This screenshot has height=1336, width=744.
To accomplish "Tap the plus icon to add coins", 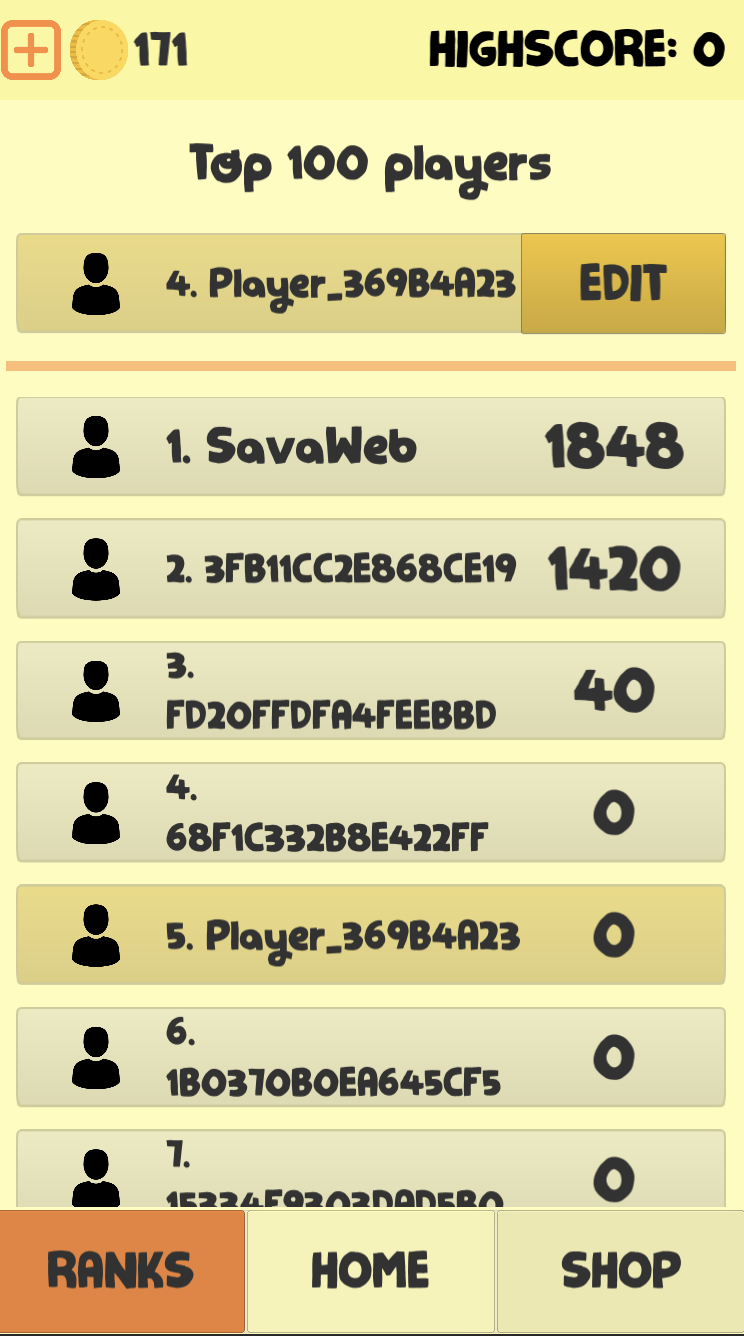I will pos(31,49).
